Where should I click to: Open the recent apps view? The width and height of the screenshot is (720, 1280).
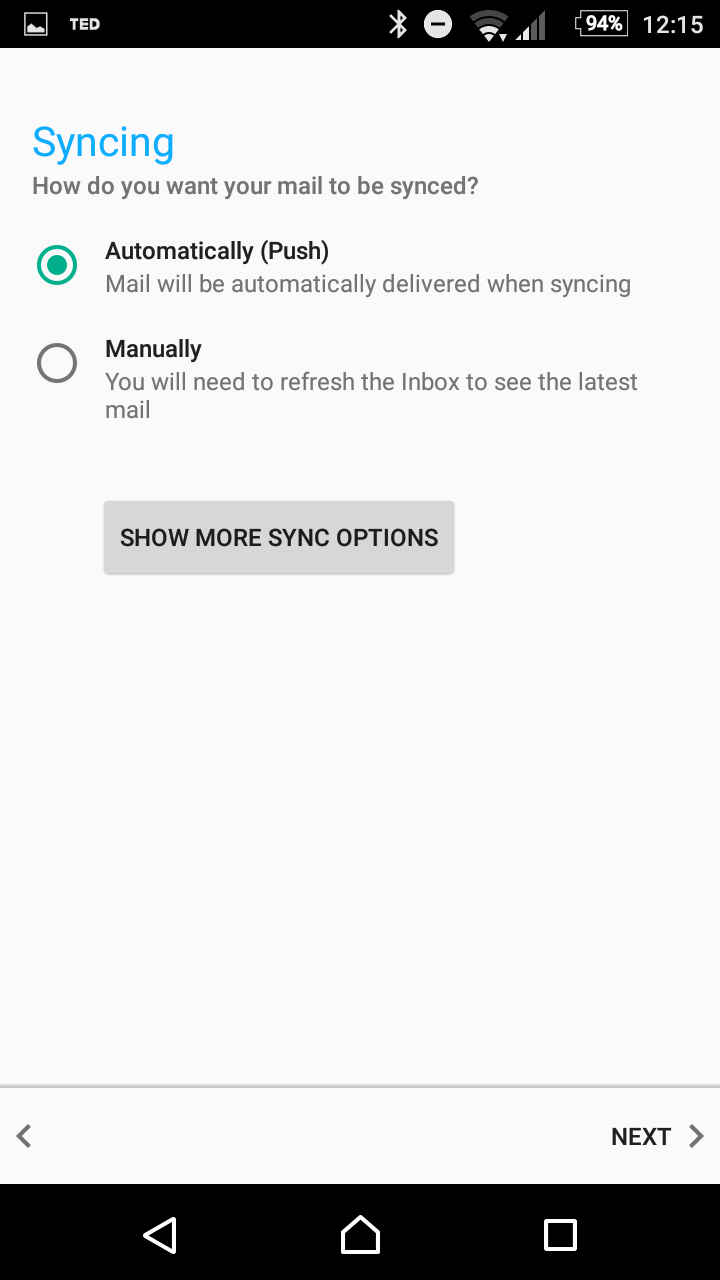click(560, 1235)
